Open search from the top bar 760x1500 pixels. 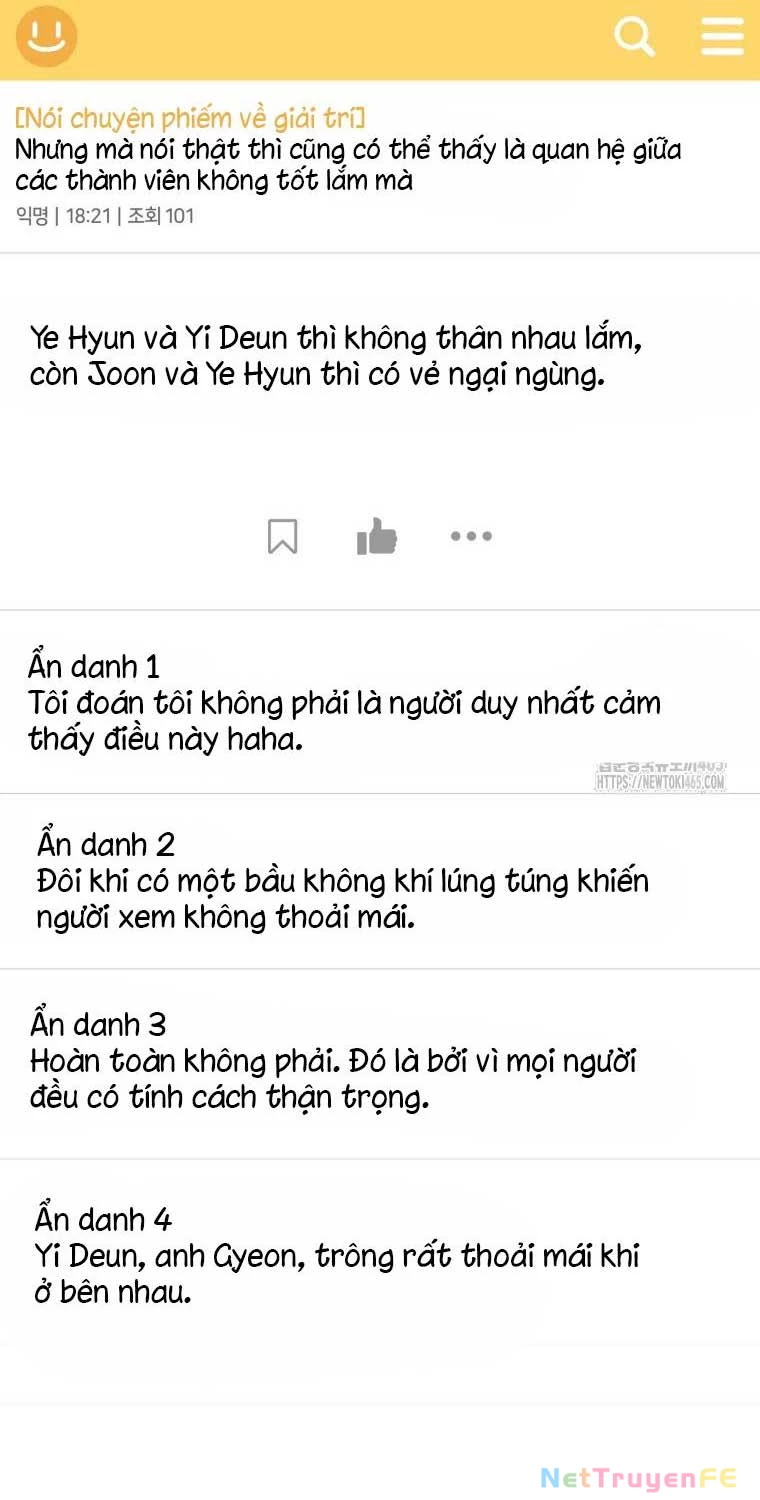[x=634, y=37]
